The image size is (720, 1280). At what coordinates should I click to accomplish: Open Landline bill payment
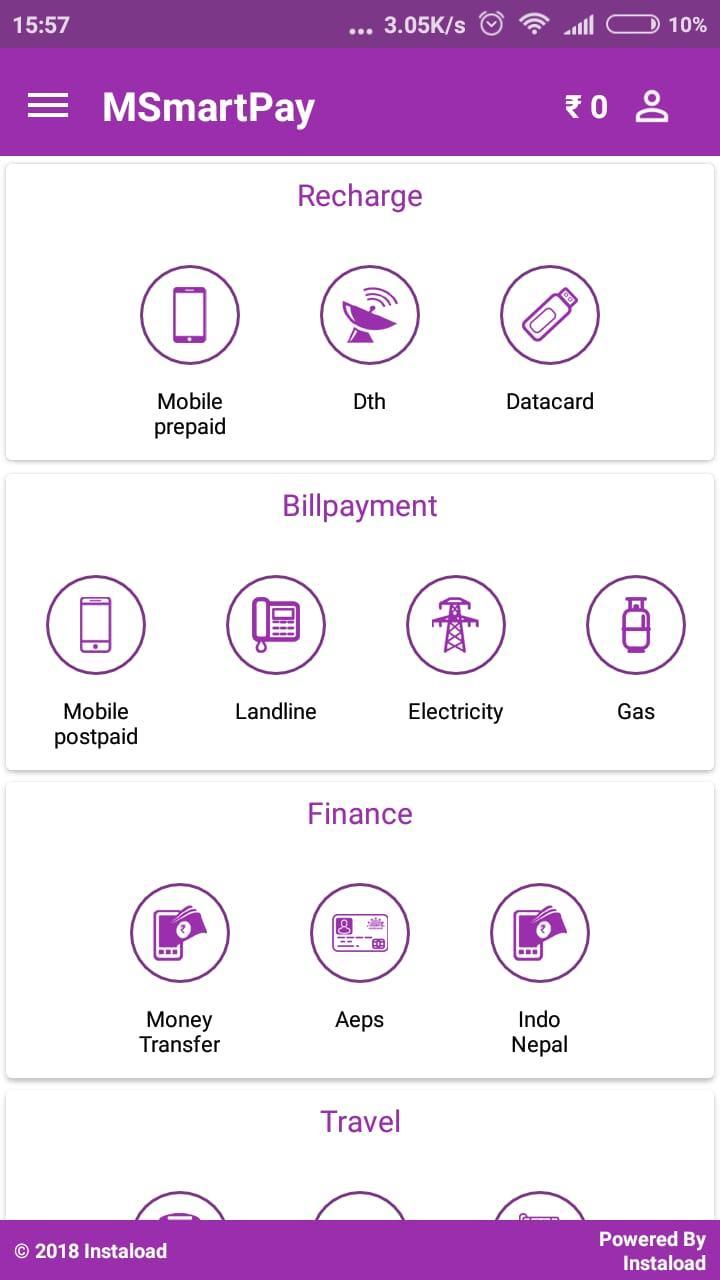[x=276, y=625]
